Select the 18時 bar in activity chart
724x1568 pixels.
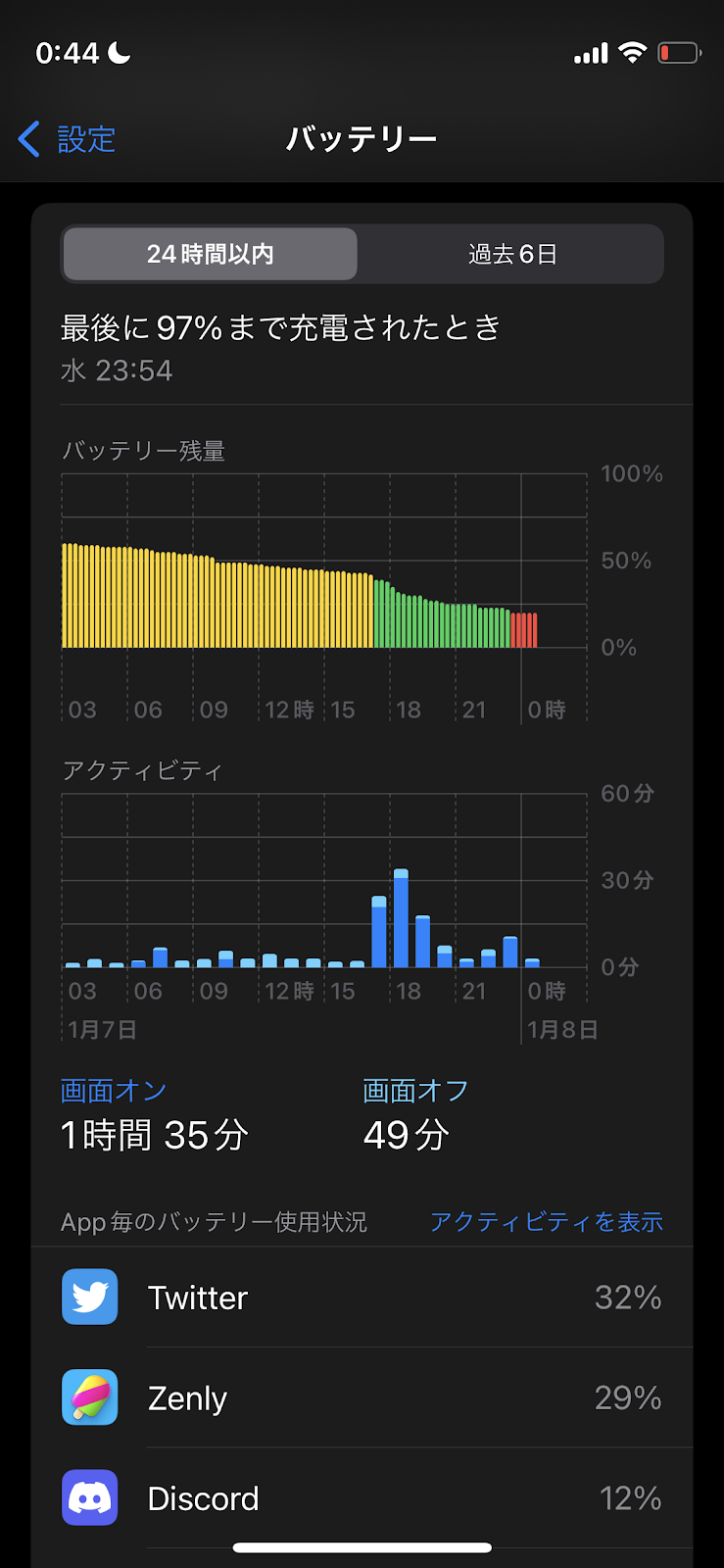coord(401,918)
